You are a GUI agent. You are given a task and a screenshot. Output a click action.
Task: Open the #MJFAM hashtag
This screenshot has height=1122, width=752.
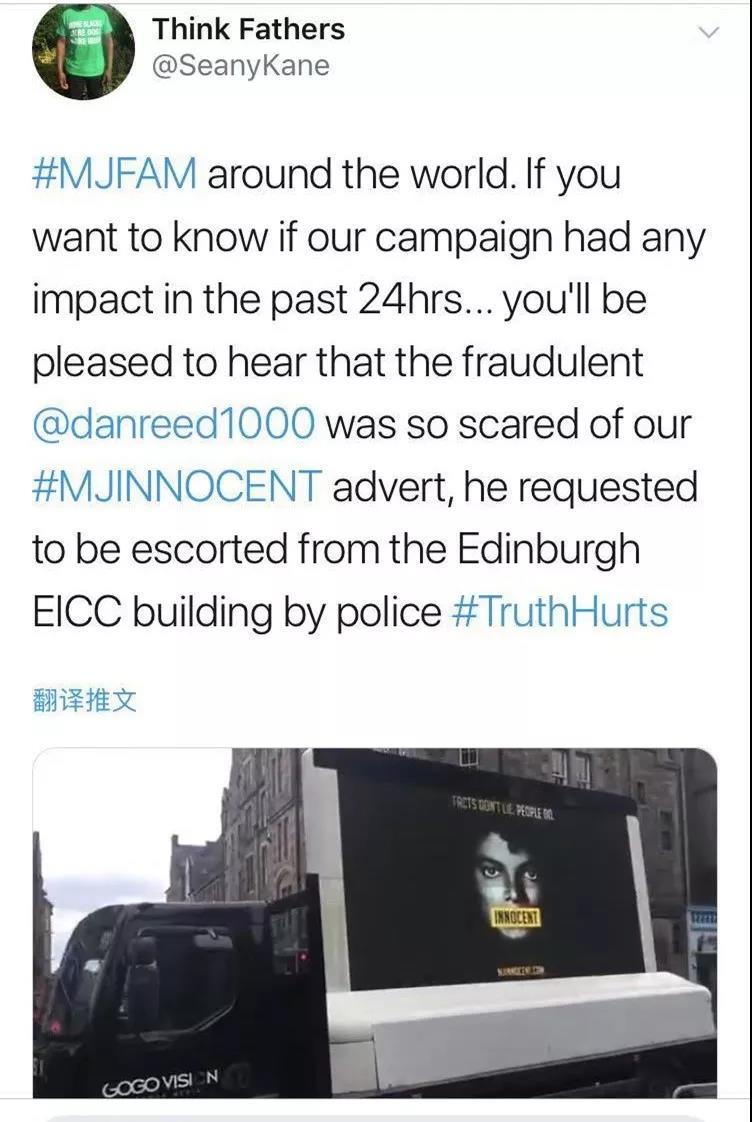coord(116,174)
